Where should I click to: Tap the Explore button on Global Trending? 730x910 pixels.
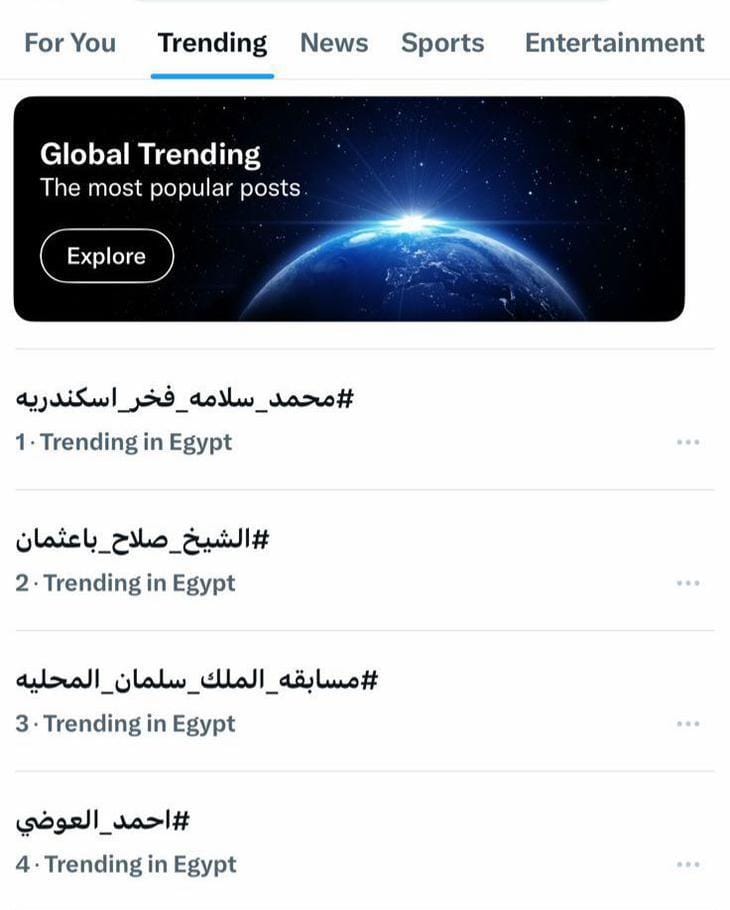click(x=106, y=256)
